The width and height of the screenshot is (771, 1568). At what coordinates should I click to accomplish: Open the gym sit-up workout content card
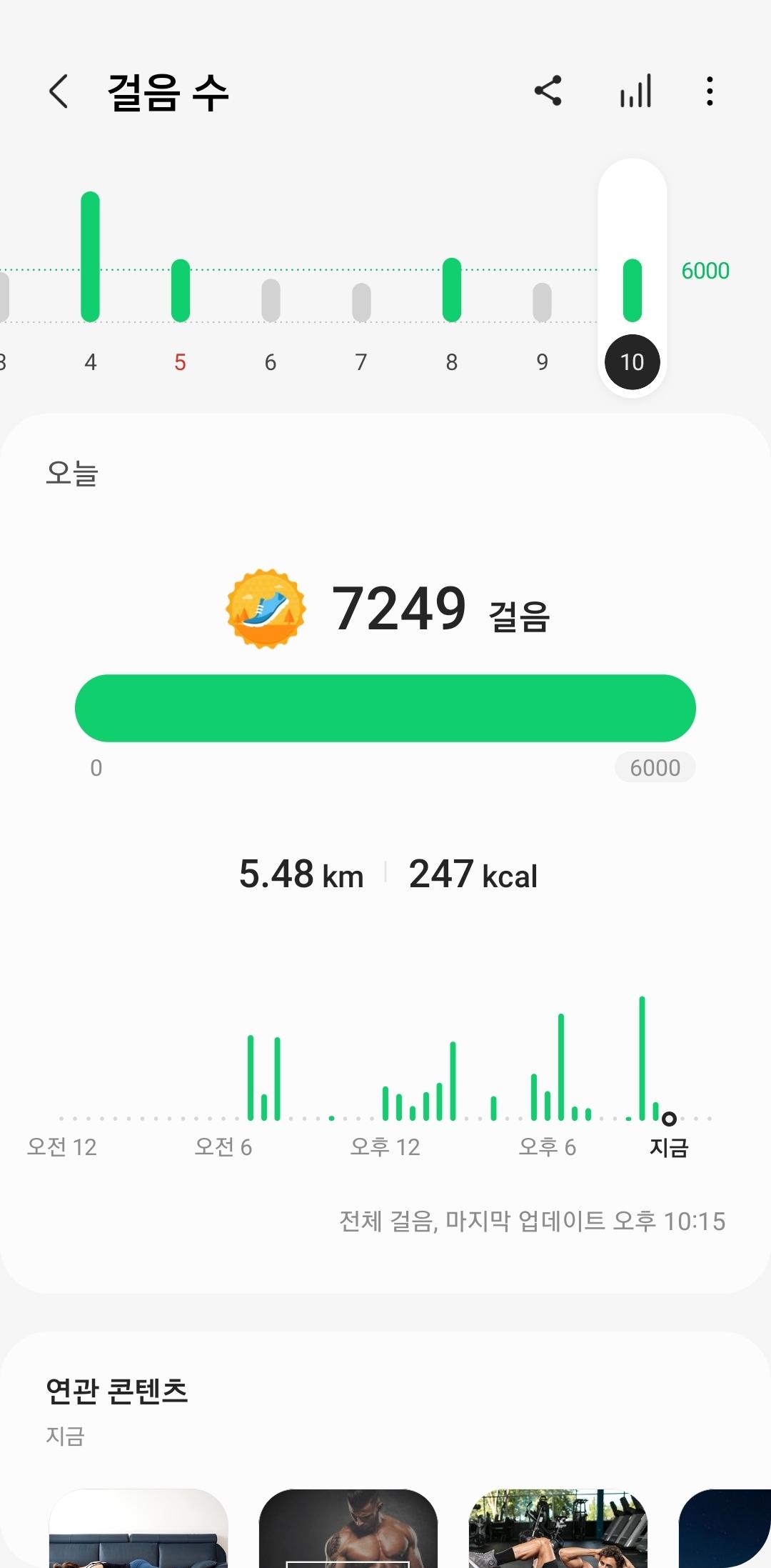[x=558, y=1529]
